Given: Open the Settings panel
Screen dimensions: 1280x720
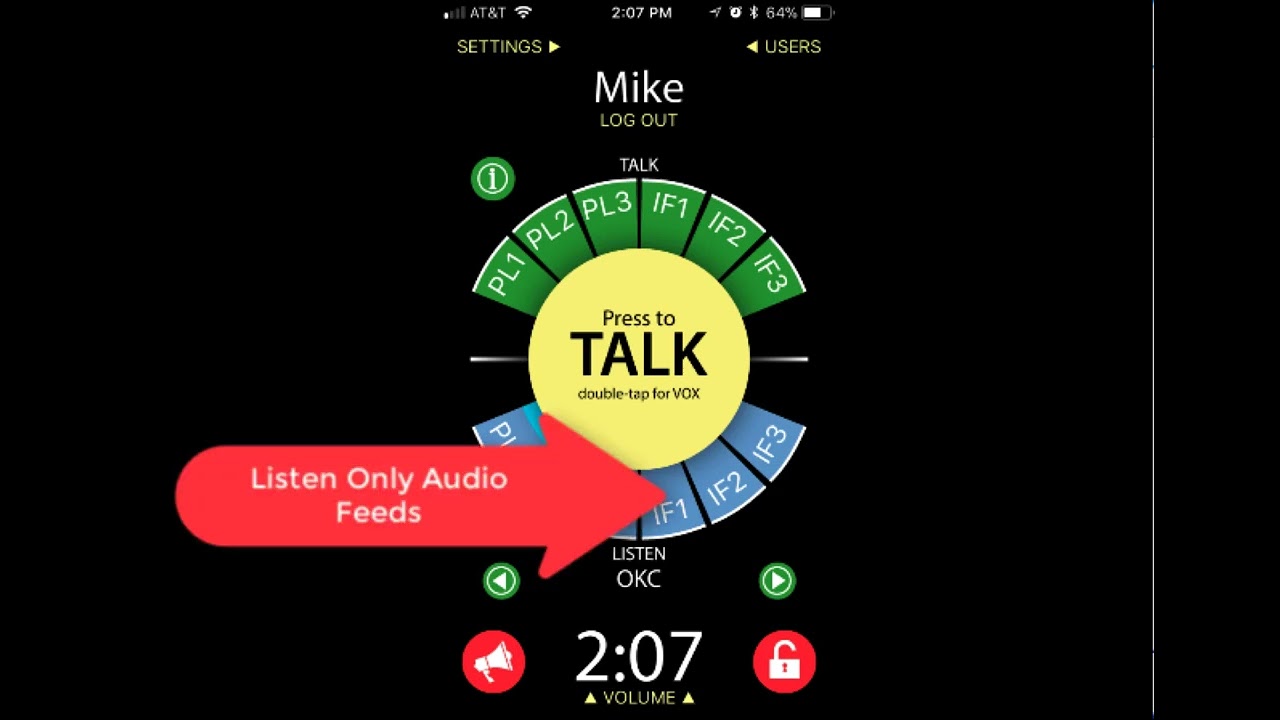Looking at the screenshot, I should point(508,47).
